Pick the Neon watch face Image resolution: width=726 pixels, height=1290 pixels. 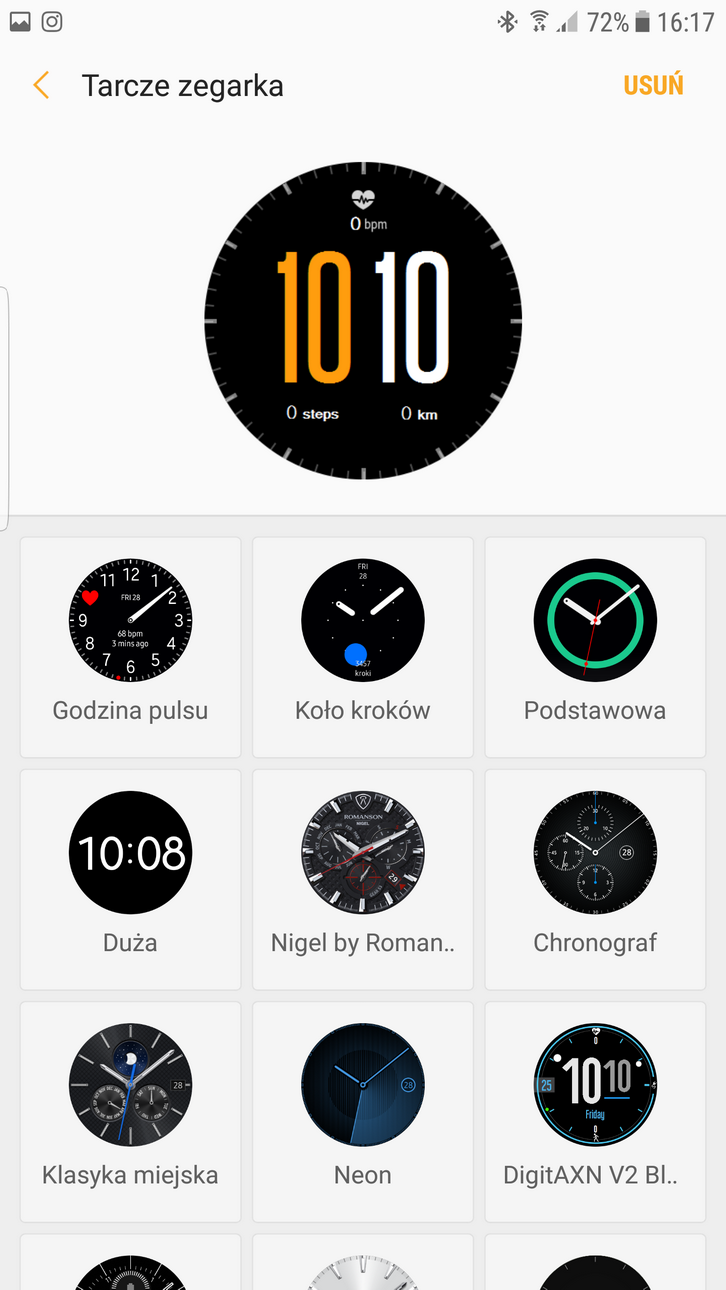[362, 1110]
